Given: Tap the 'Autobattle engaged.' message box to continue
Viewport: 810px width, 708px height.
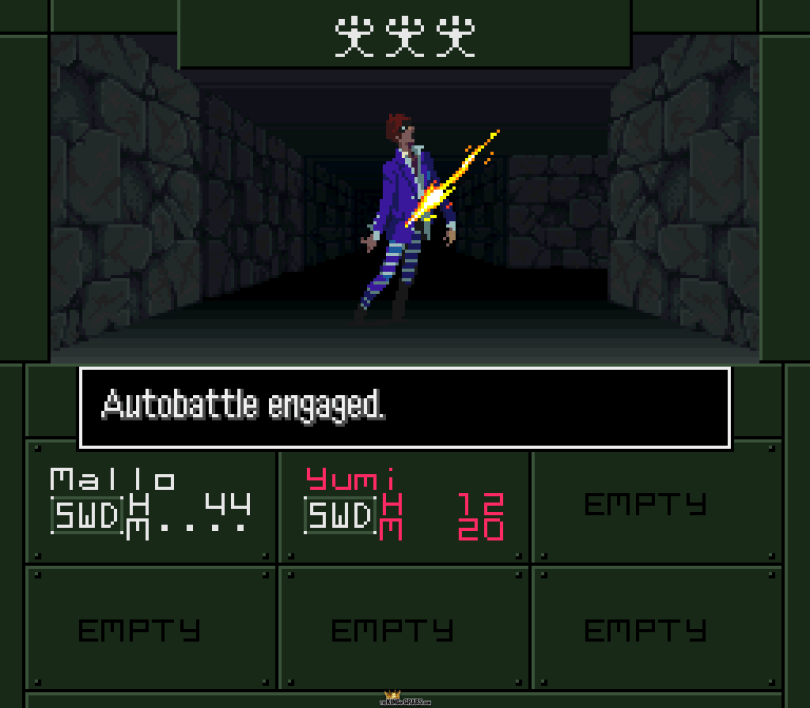Looking at the screenshot, I should (x=404, y=407).
